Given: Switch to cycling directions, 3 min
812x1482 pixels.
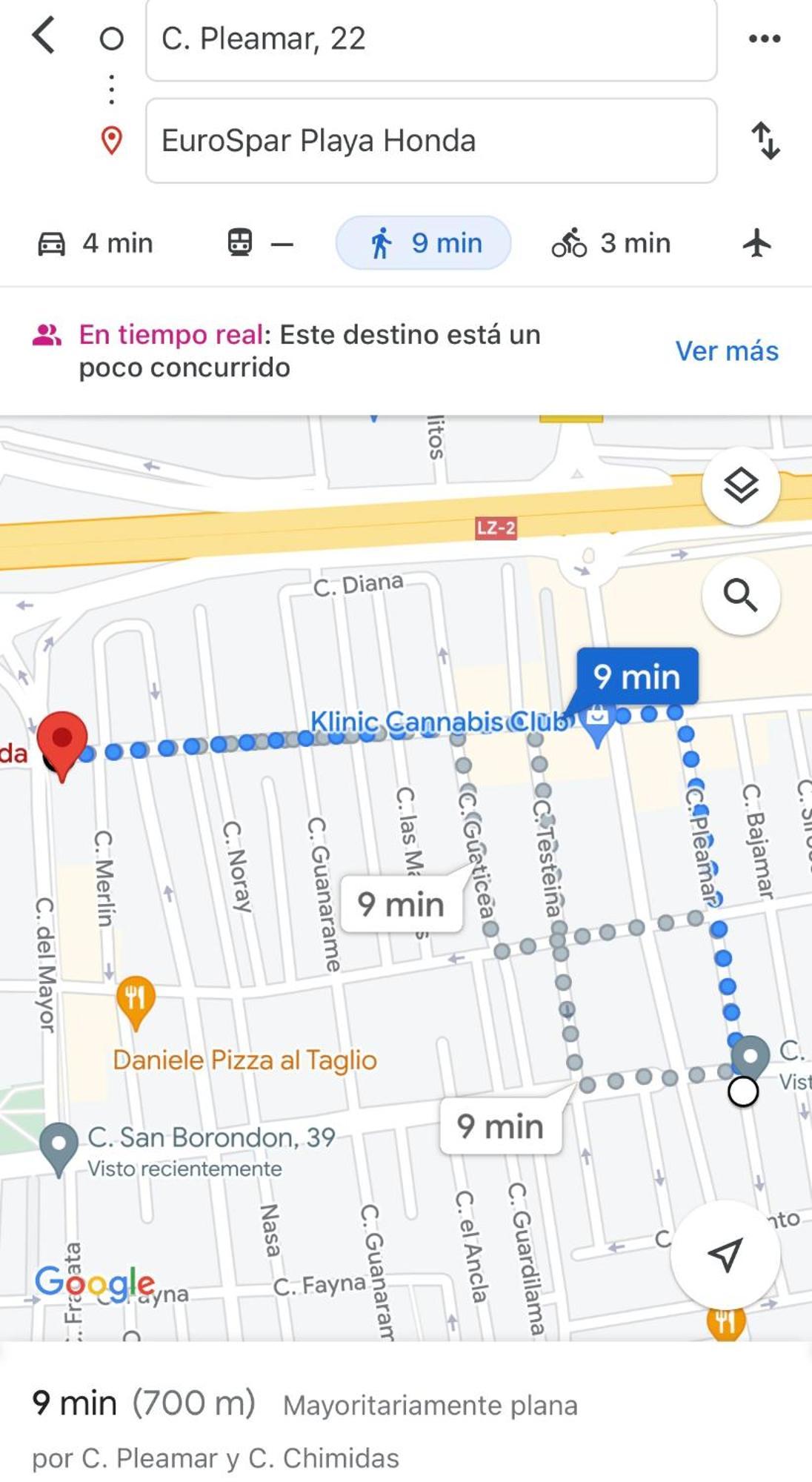Looking at the screenshot, I should (611, 243).
